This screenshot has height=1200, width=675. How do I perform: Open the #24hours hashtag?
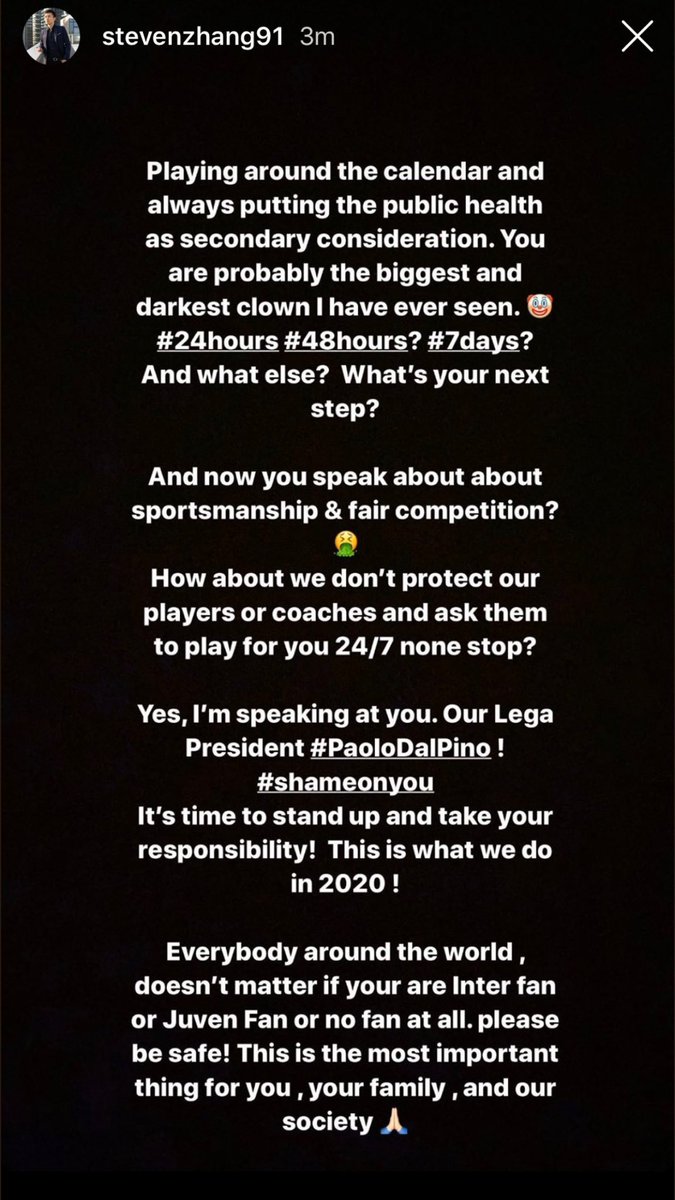217,342
